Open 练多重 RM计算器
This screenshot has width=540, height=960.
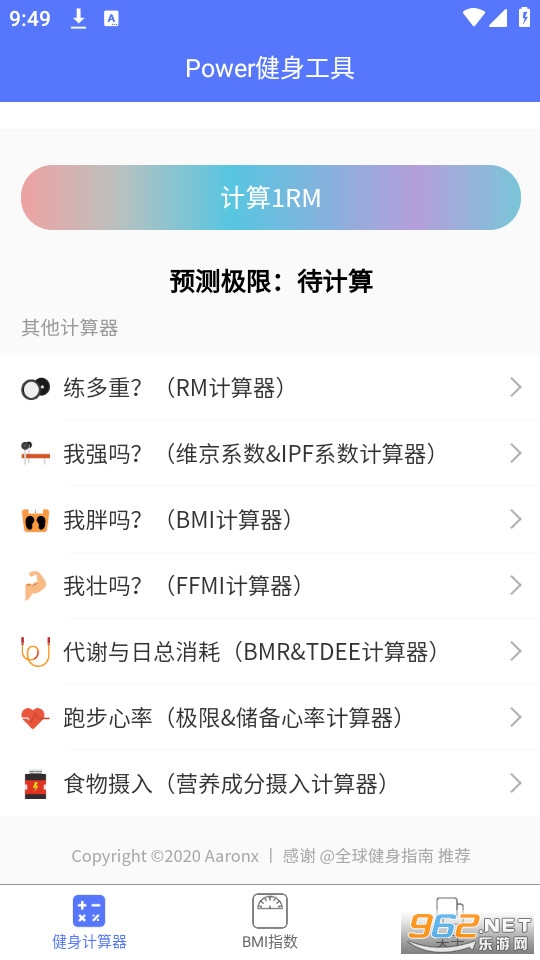(x=270, y=388)
